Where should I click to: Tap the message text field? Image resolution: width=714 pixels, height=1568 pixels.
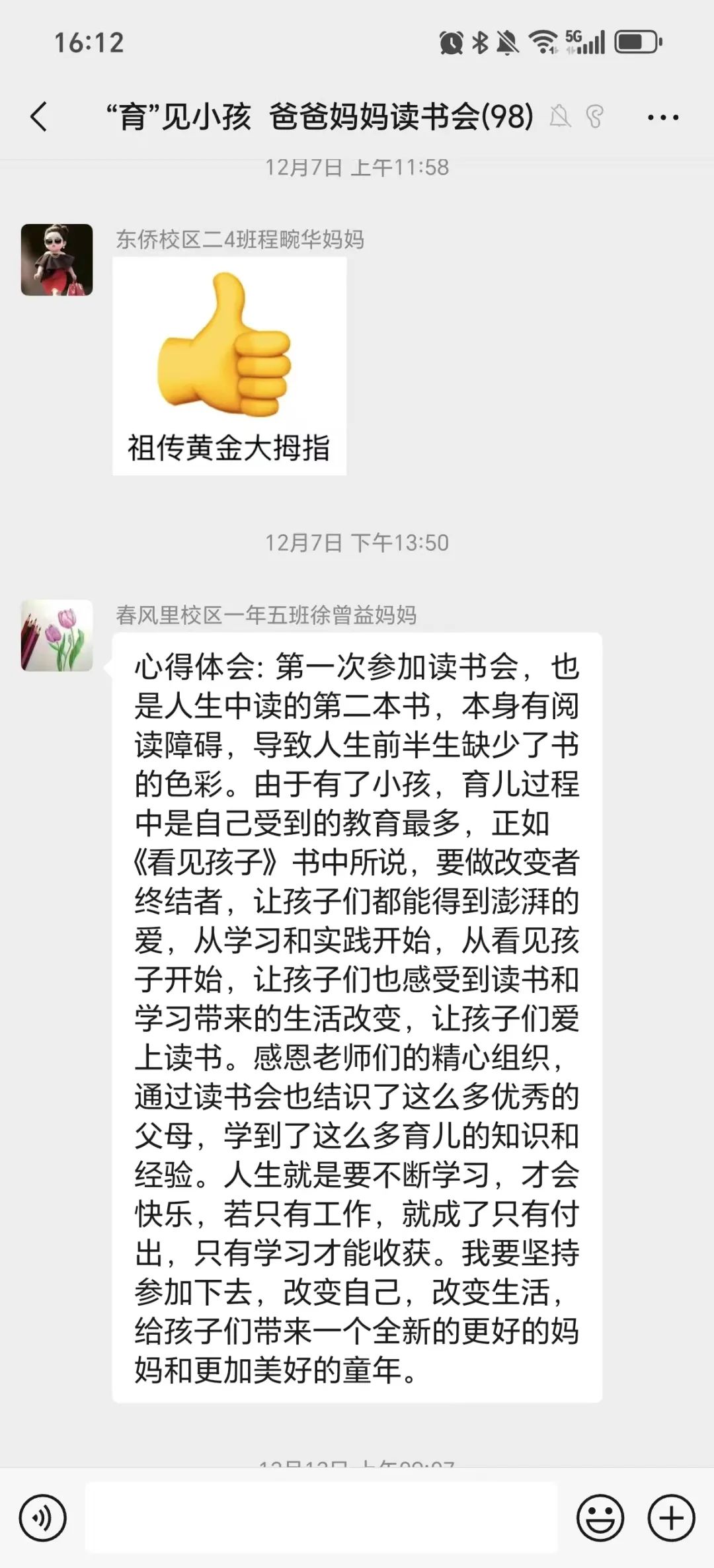click(321, 1518)
